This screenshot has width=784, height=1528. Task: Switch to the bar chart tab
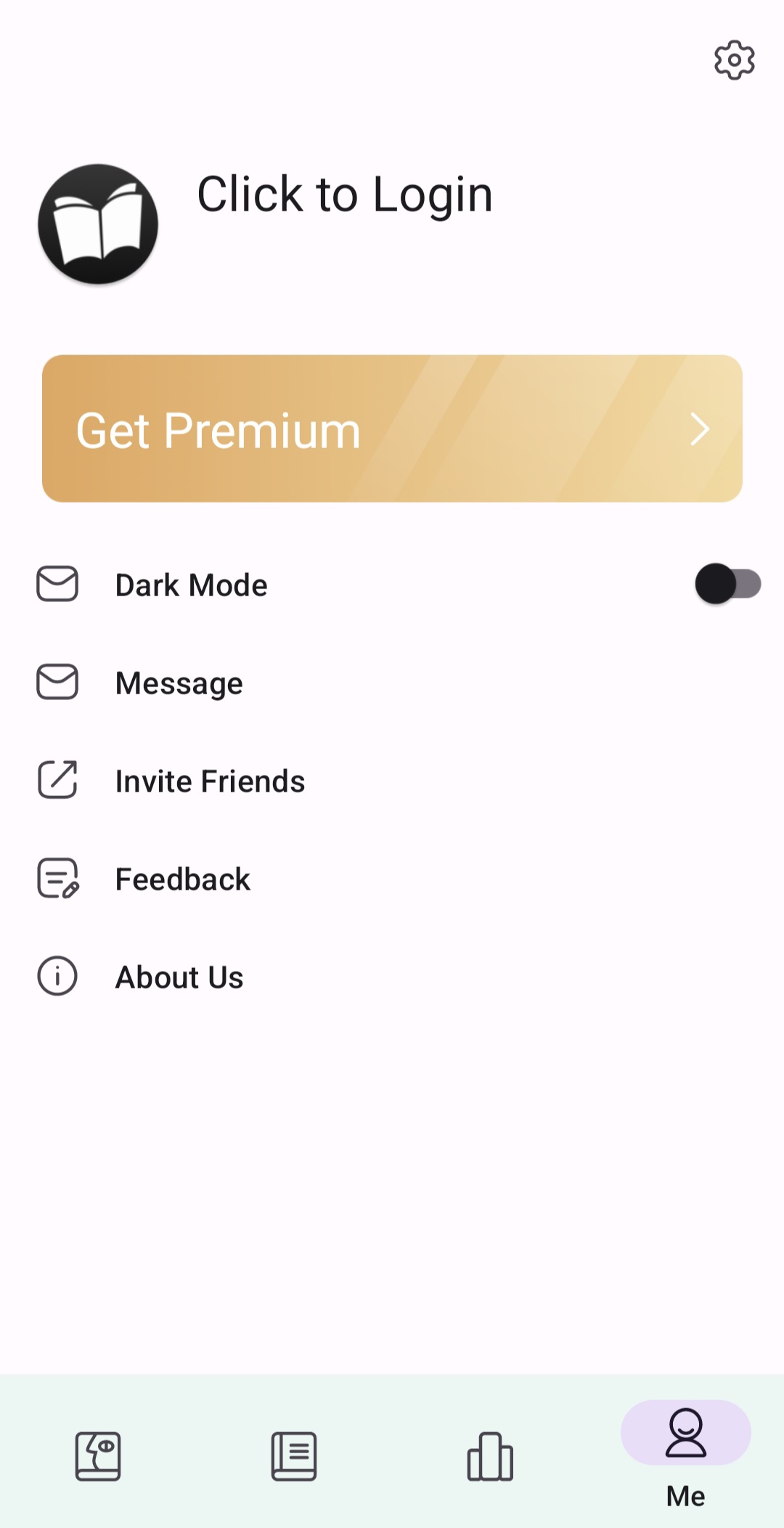coord(490,1456)
